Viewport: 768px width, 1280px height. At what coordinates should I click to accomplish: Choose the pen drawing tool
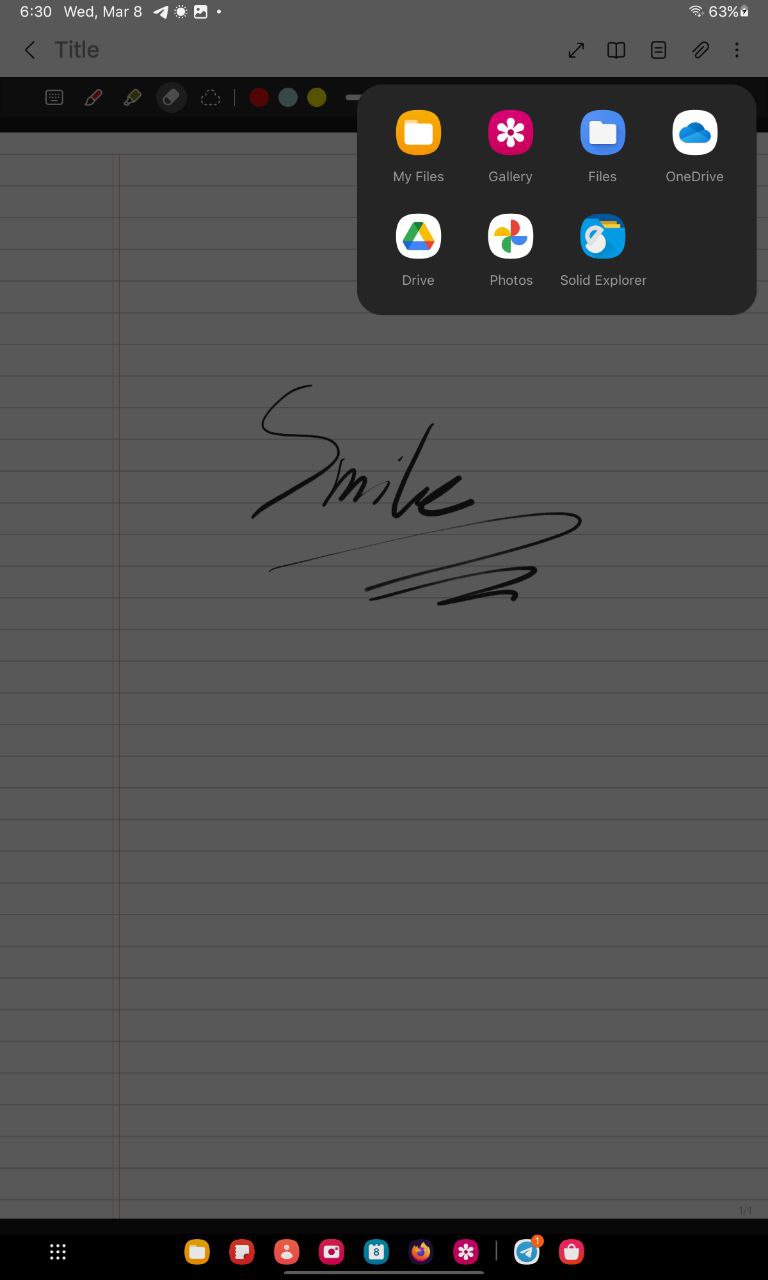tap(93, 98)
